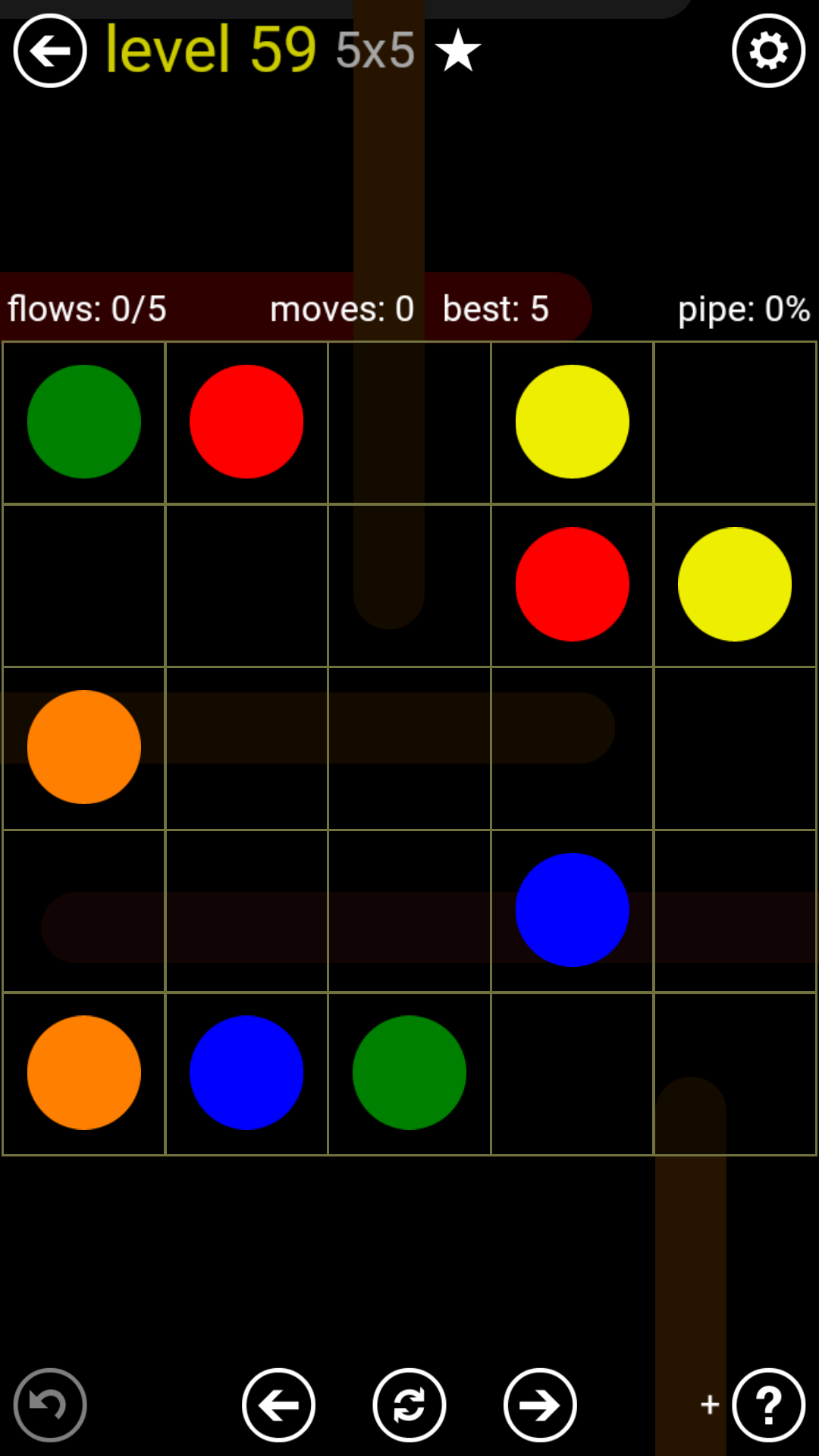The image size is (819, 1456).
Task: Advance to the next level
Action: point(540,1404)
